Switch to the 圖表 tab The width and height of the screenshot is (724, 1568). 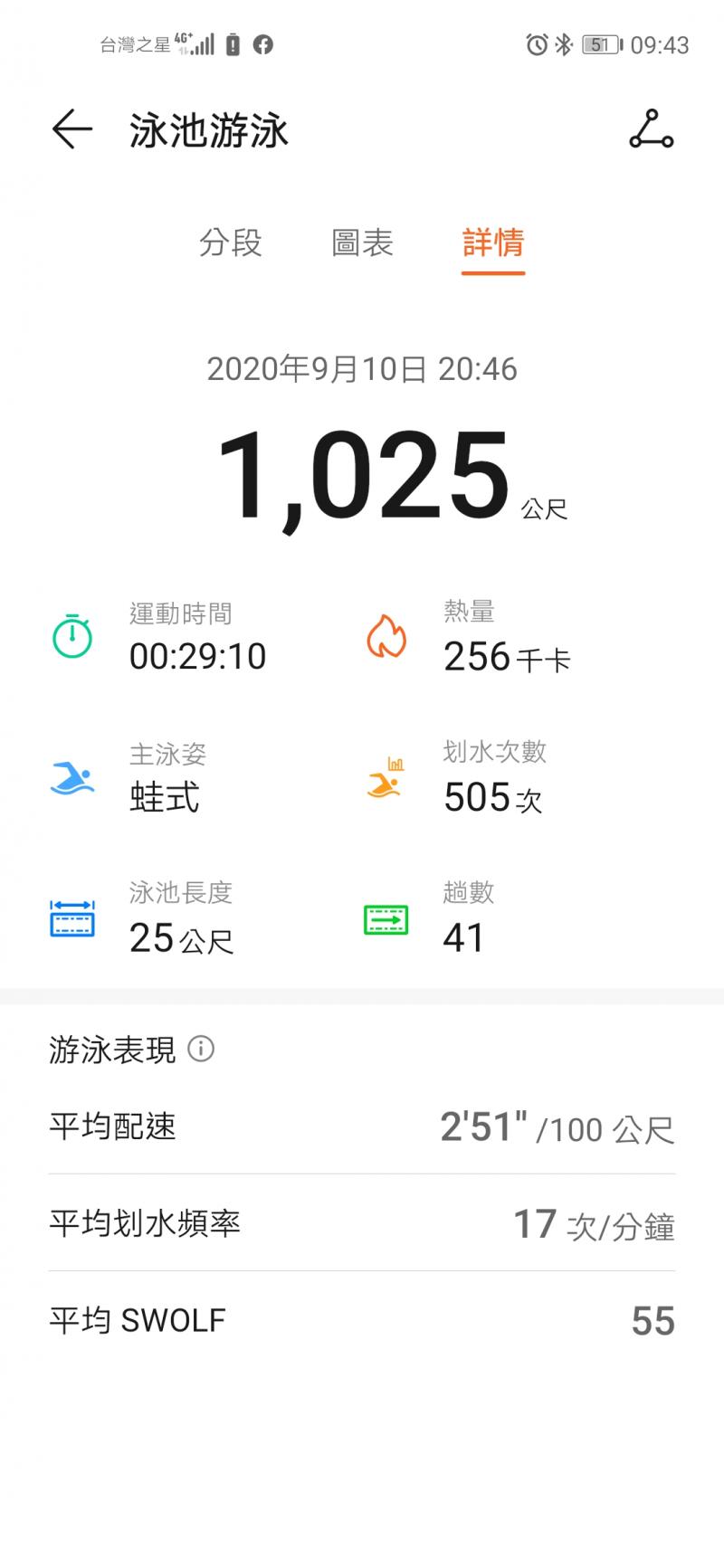point(362,242)
